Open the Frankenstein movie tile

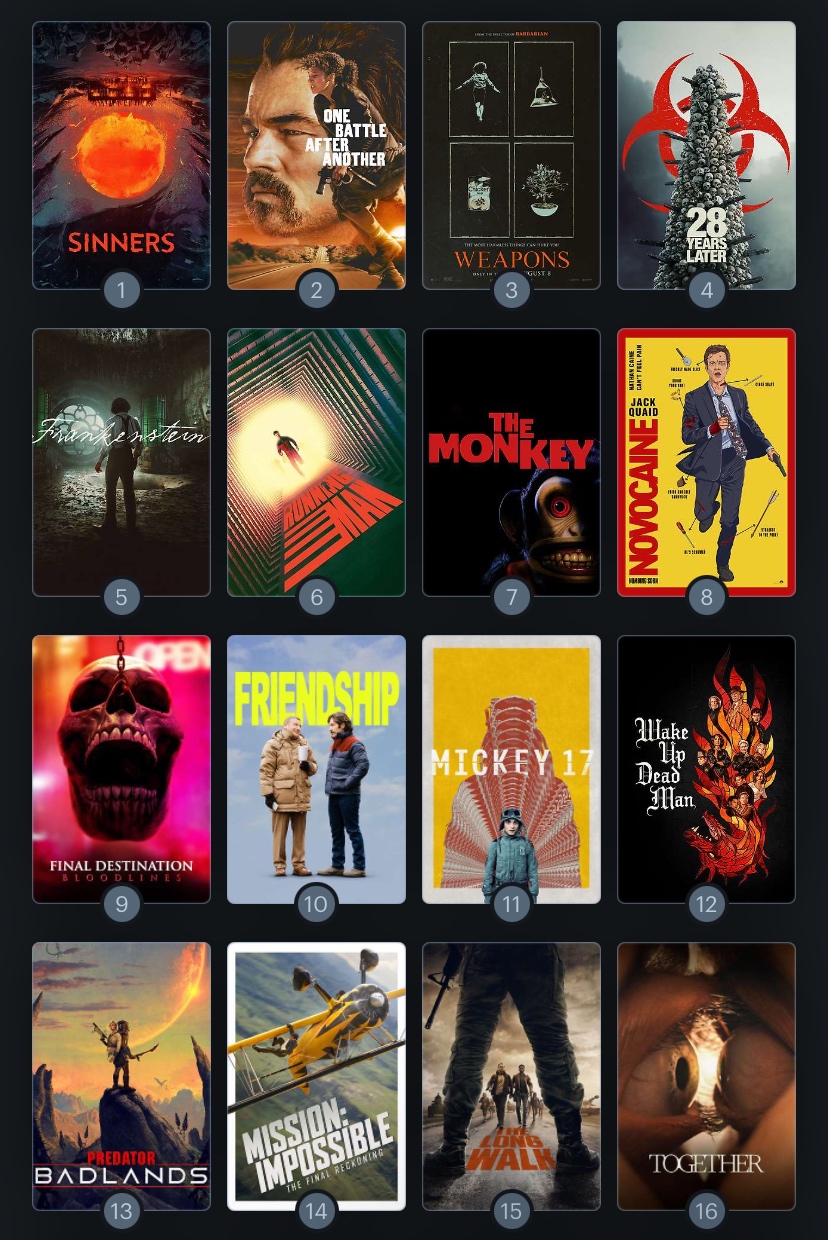[x=121, y=462]
